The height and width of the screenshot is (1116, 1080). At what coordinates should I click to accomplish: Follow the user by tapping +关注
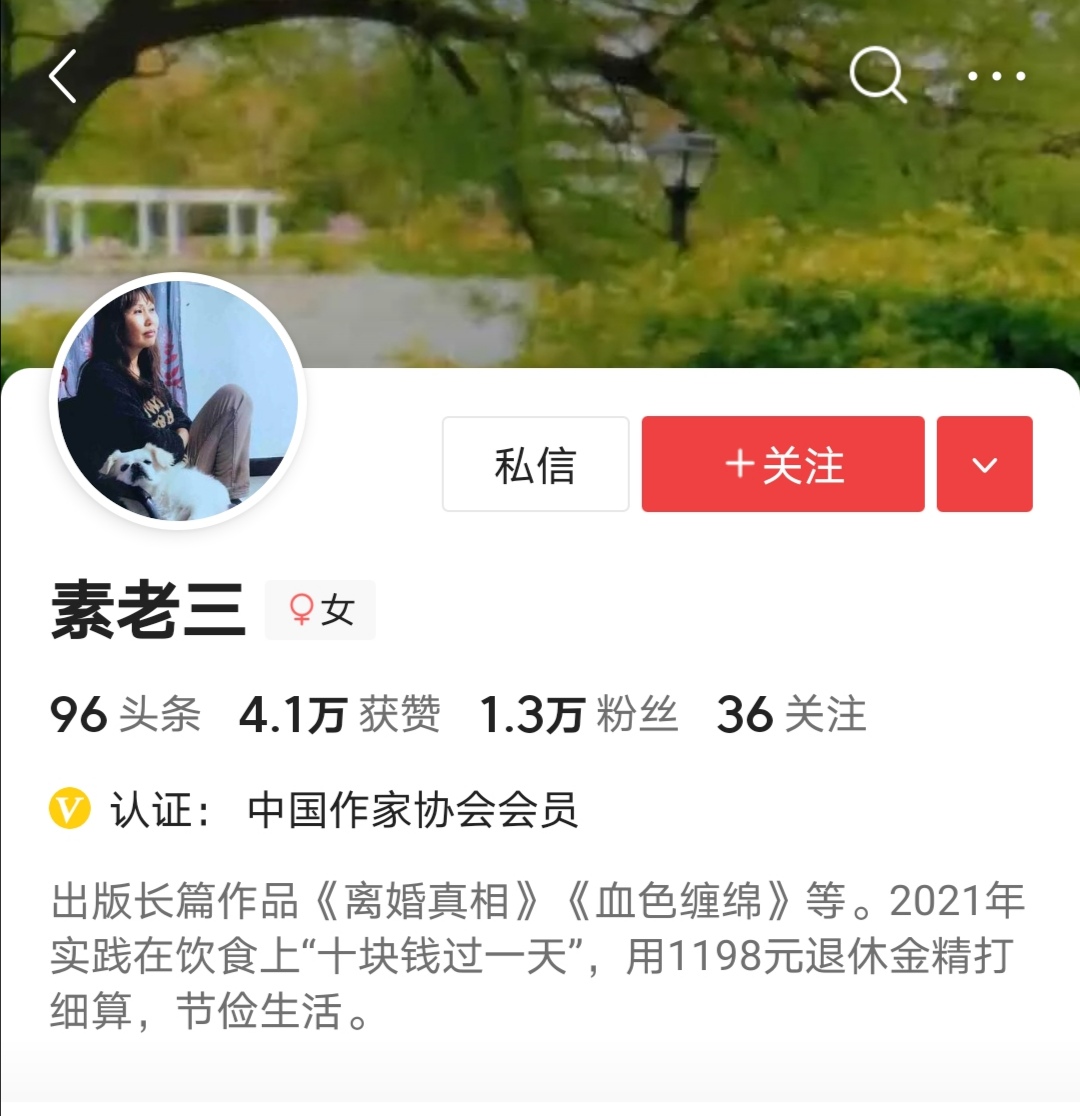tap(784, 462)
